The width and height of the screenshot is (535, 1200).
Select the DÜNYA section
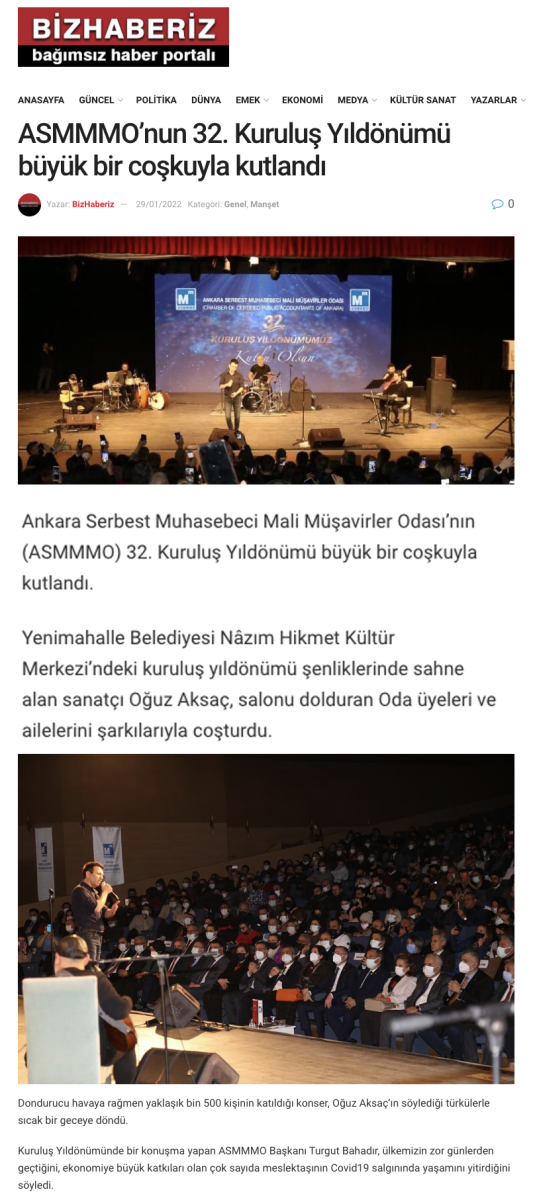[x=206, y=100]
